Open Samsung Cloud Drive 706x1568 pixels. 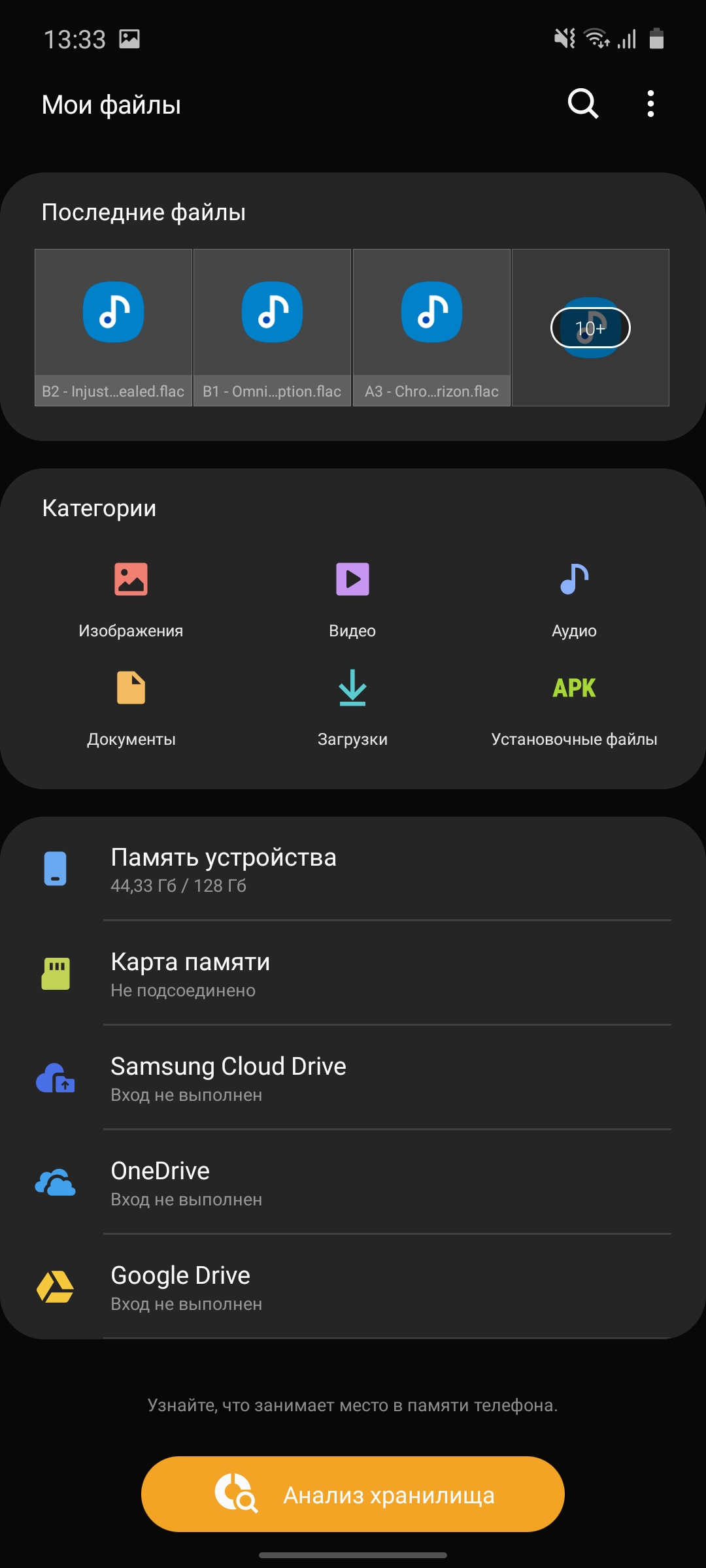pos(353,1078)
